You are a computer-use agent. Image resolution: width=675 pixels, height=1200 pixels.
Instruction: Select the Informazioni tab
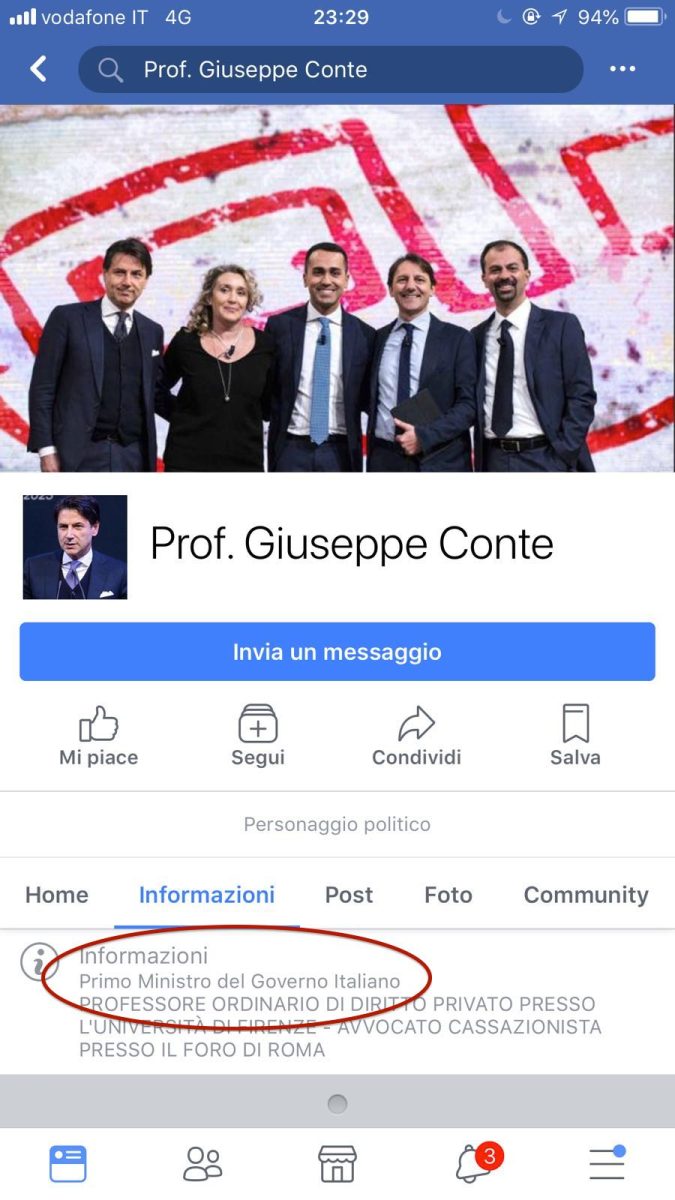coord(207,895)
